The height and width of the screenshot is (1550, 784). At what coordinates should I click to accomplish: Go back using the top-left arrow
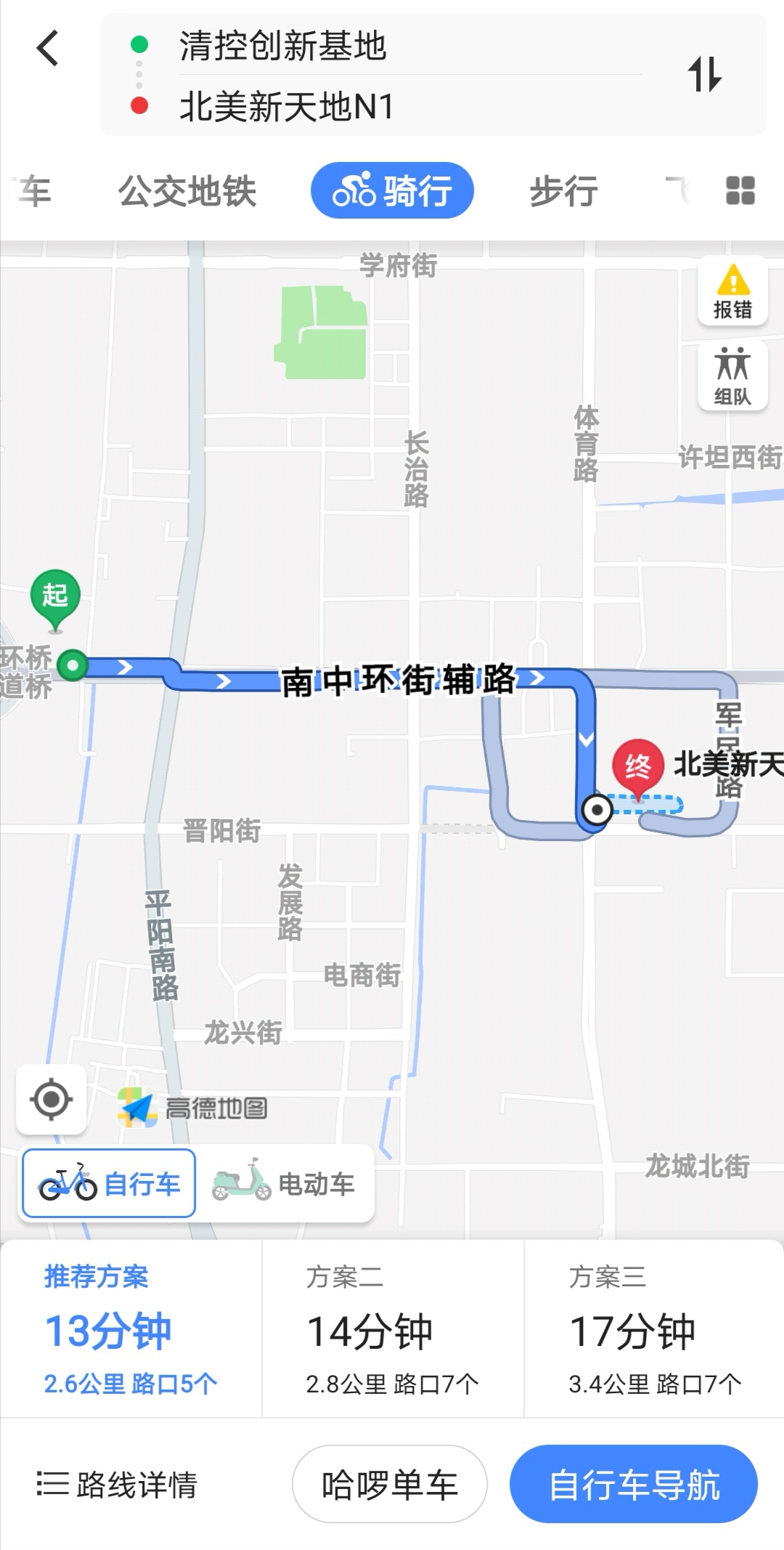click(48, 49)
